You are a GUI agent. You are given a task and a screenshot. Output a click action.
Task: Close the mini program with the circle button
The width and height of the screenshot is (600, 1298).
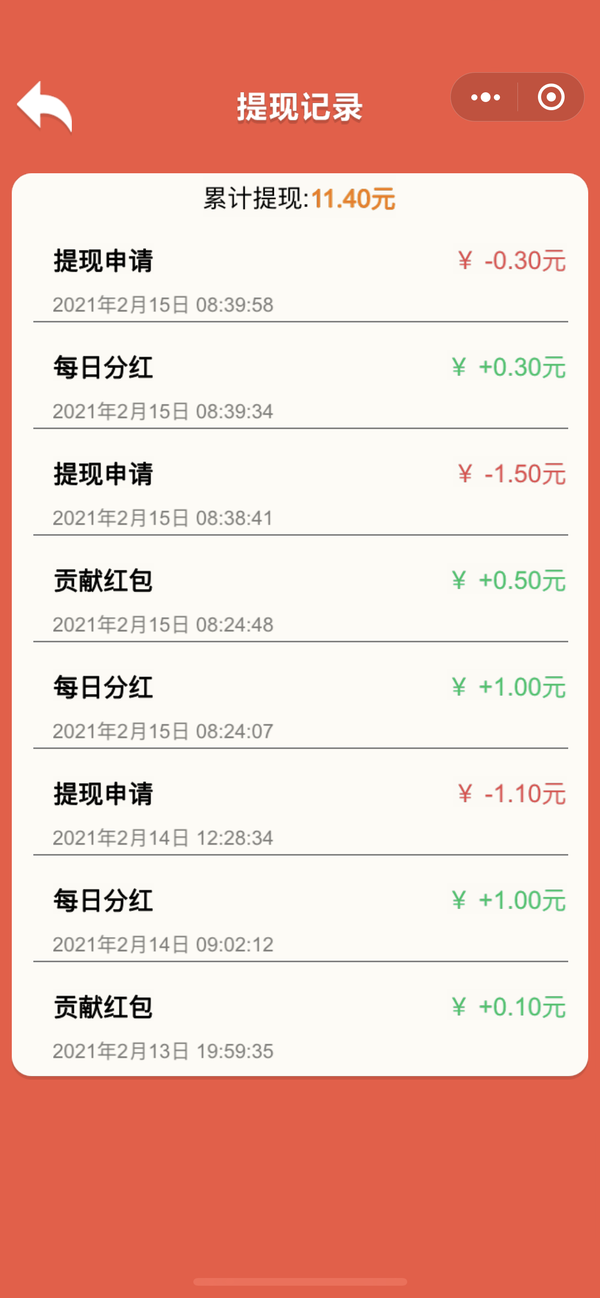pyautogui.click(x=550, y=97)
